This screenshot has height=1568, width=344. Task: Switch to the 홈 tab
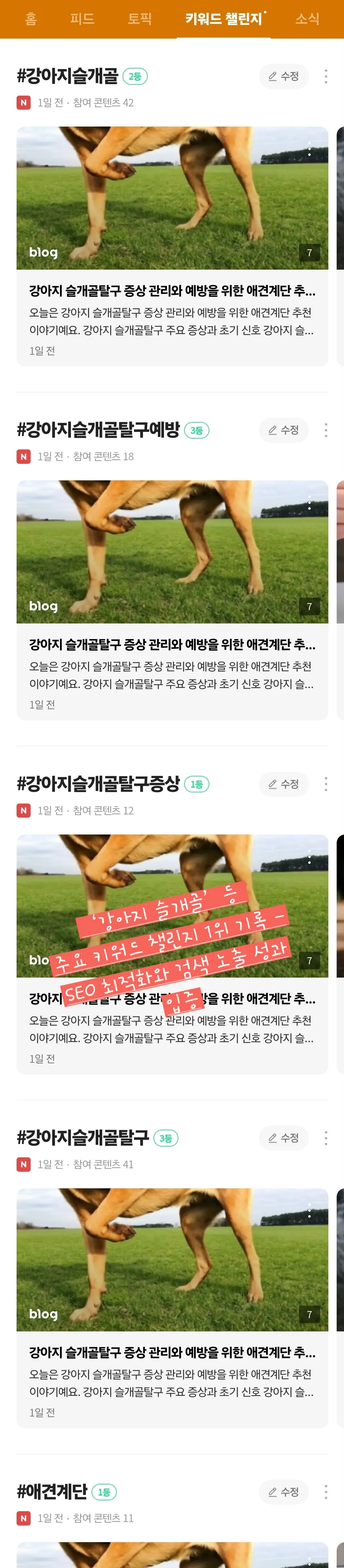click(30, 19)
